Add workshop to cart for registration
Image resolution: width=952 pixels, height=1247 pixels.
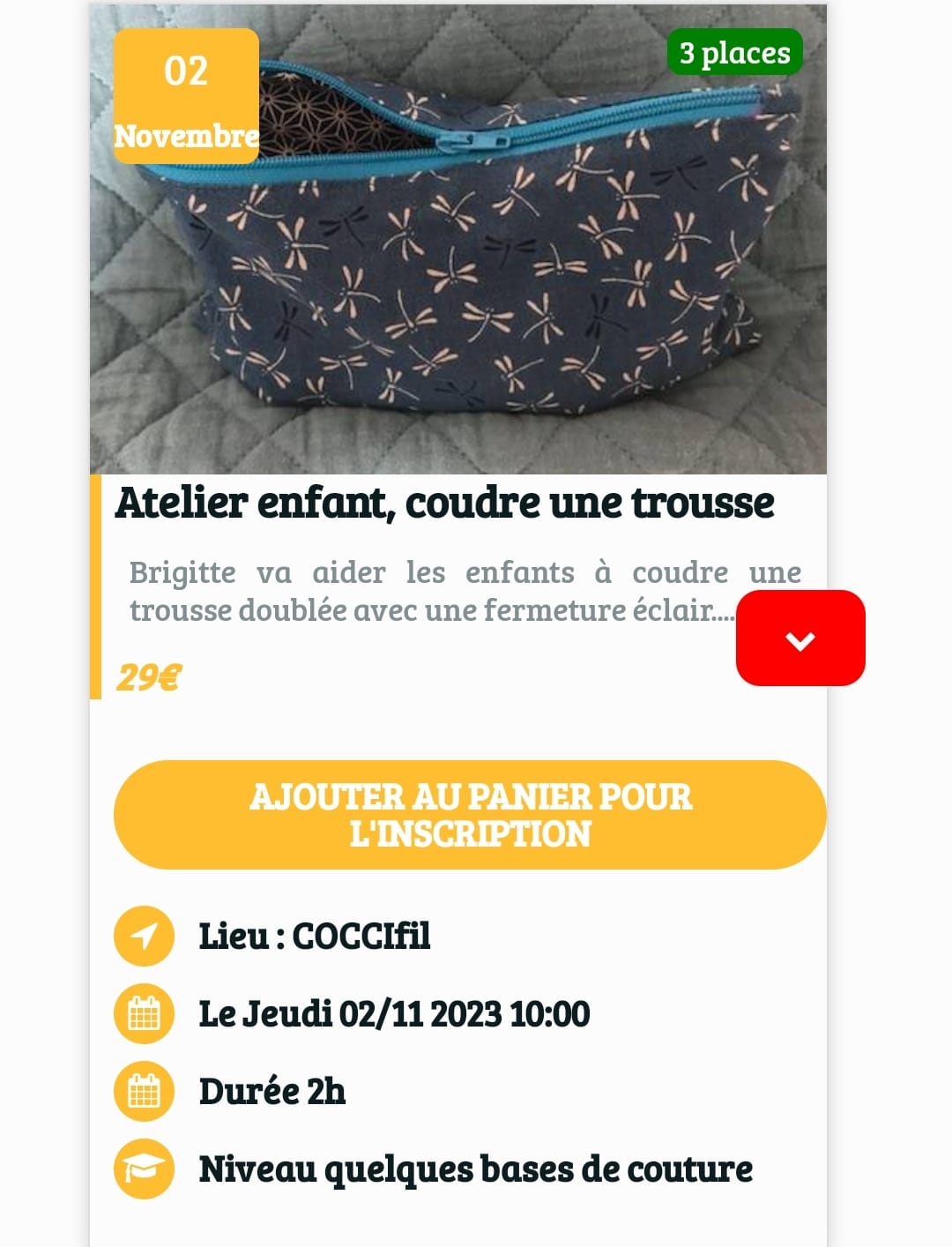click(x=470, y=815)
